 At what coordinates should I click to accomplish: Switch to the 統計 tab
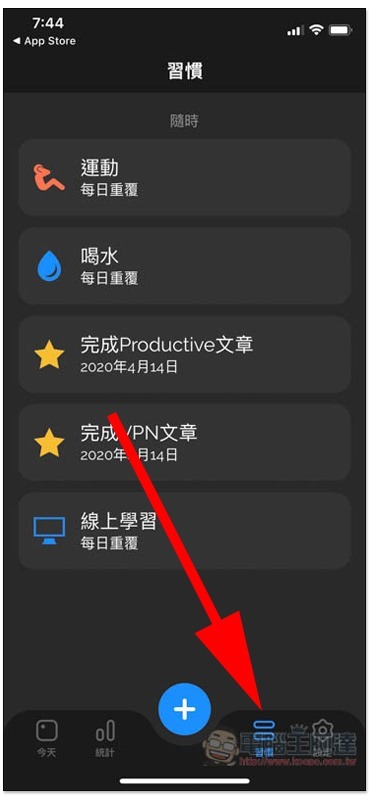105,738
